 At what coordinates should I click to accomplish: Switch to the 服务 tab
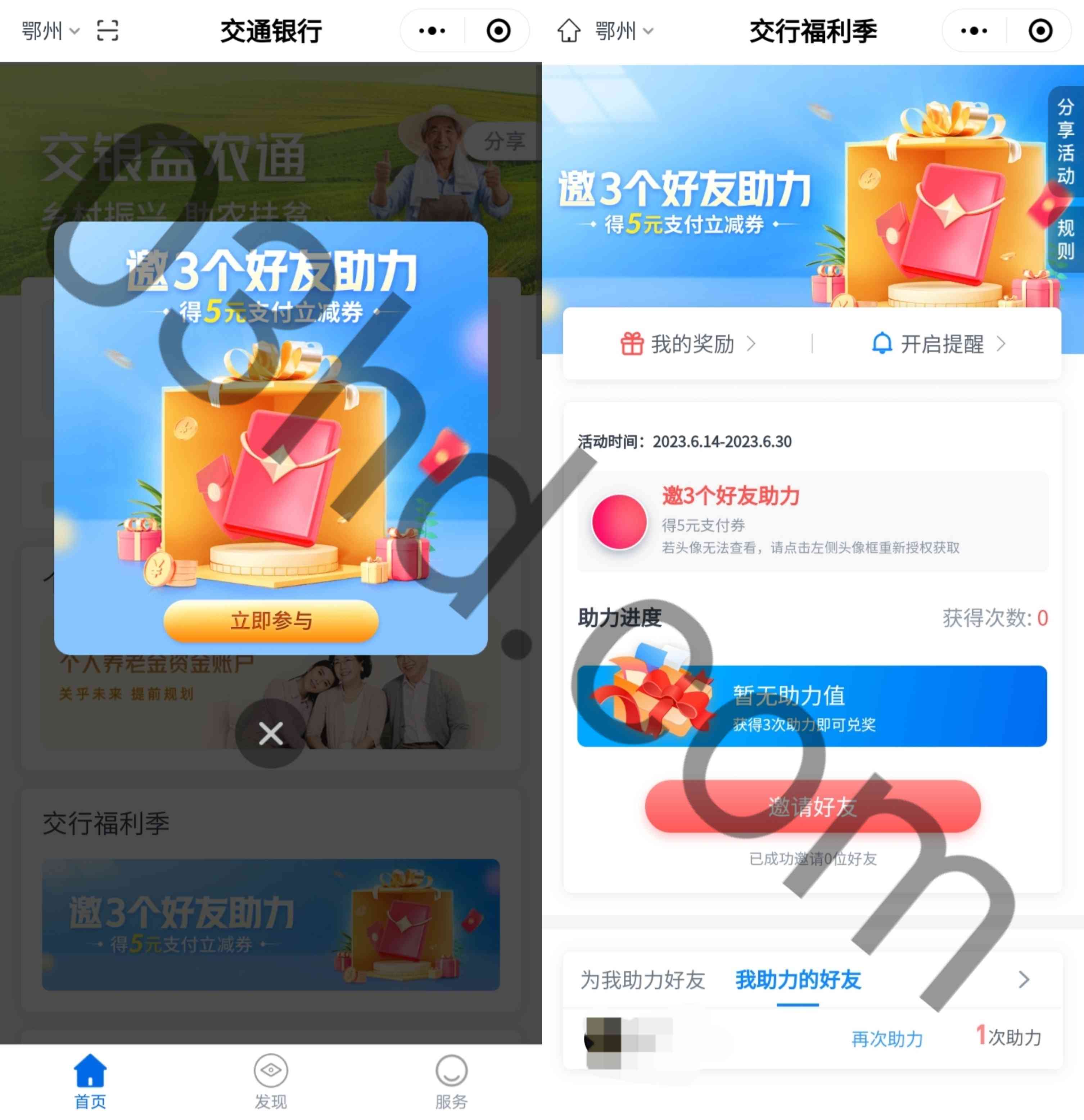(x=451, y=1080)
